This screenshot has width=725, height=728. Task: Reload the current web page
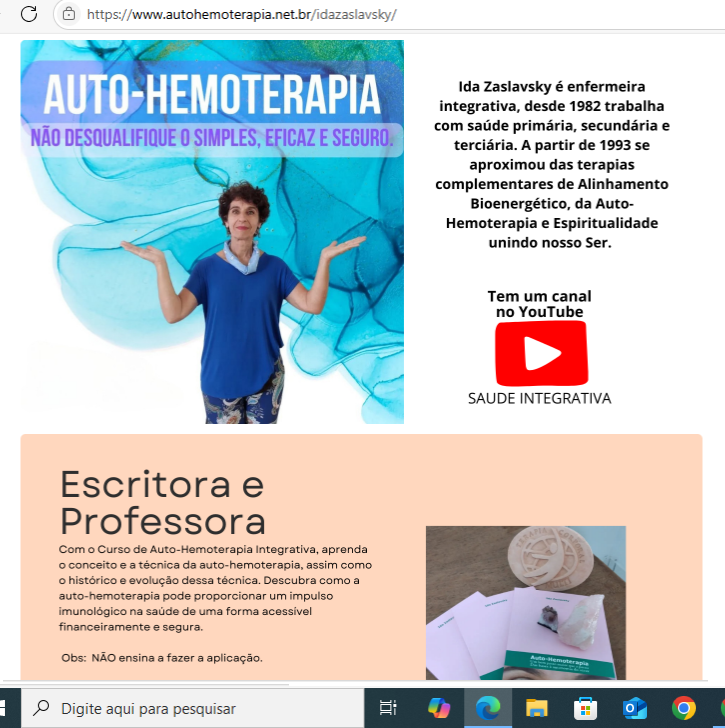tap(29, 14)
